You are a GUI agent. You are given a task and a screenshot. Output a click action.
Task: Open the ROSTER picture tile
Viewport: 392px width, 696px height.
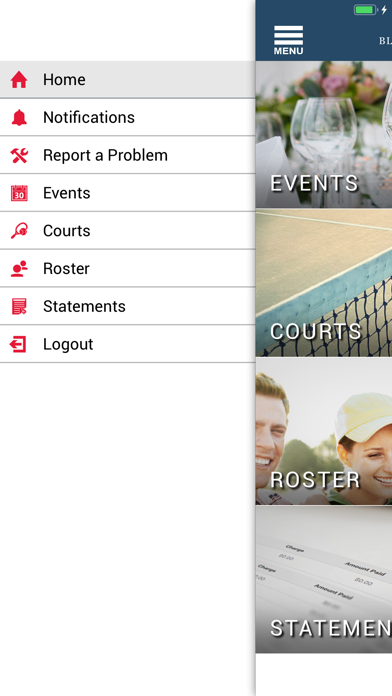(x=324, y=431)
